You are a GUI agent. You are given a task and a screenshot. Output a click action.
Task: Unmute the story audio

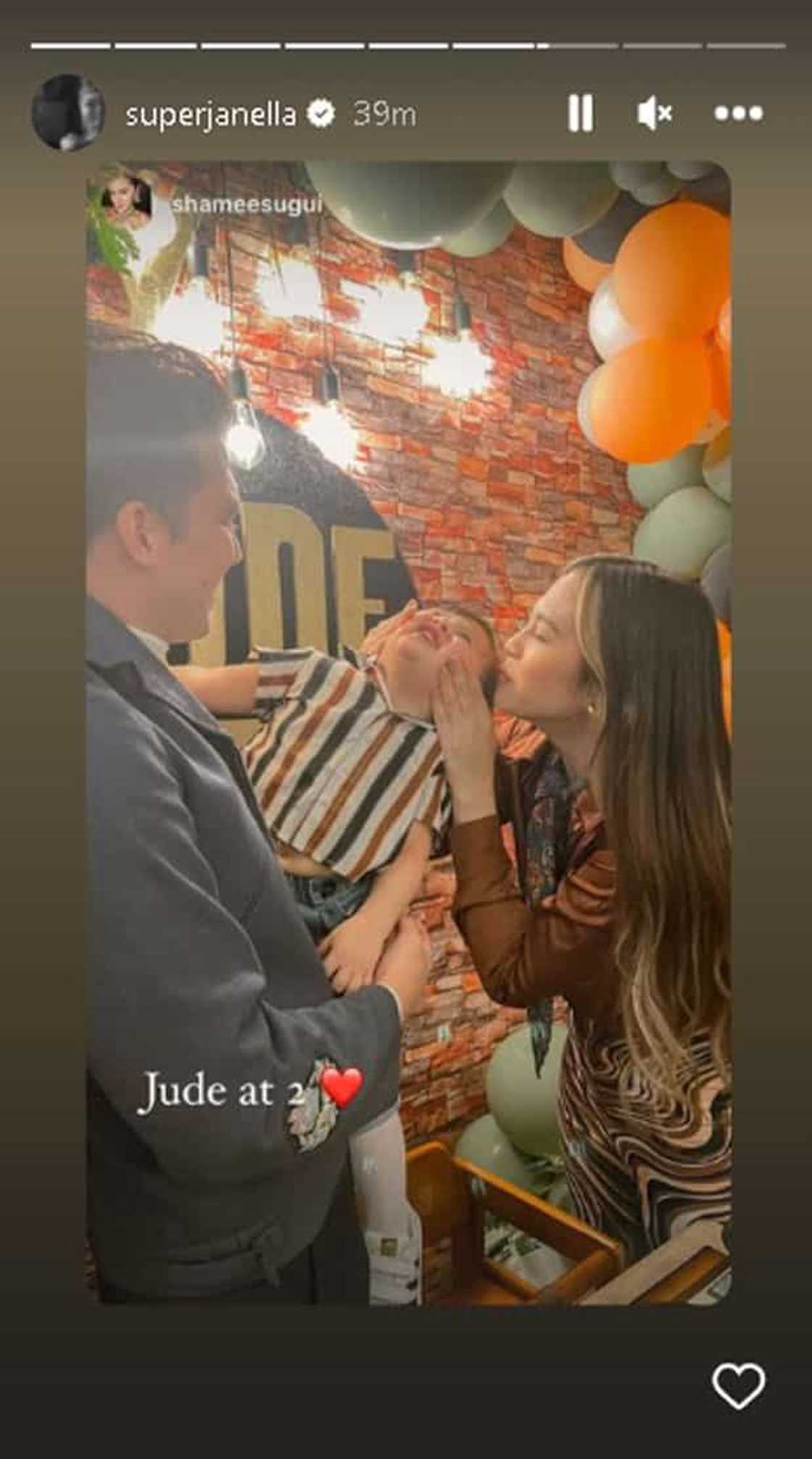pos(654,114)
